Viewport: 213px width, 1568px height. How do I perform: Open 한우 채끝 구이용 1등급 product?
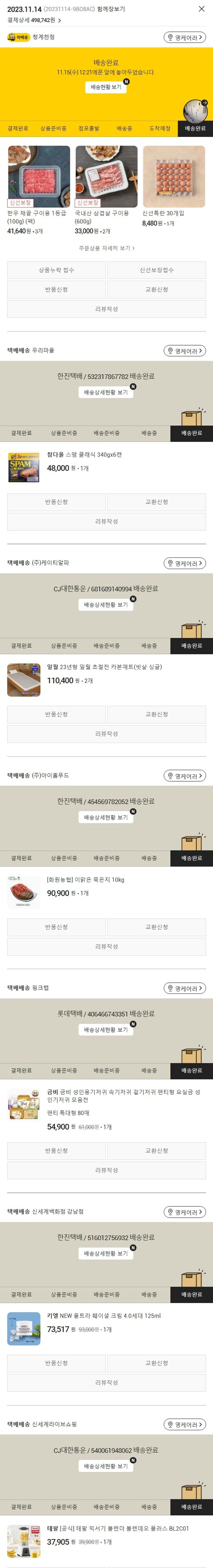tap(38, 177)
